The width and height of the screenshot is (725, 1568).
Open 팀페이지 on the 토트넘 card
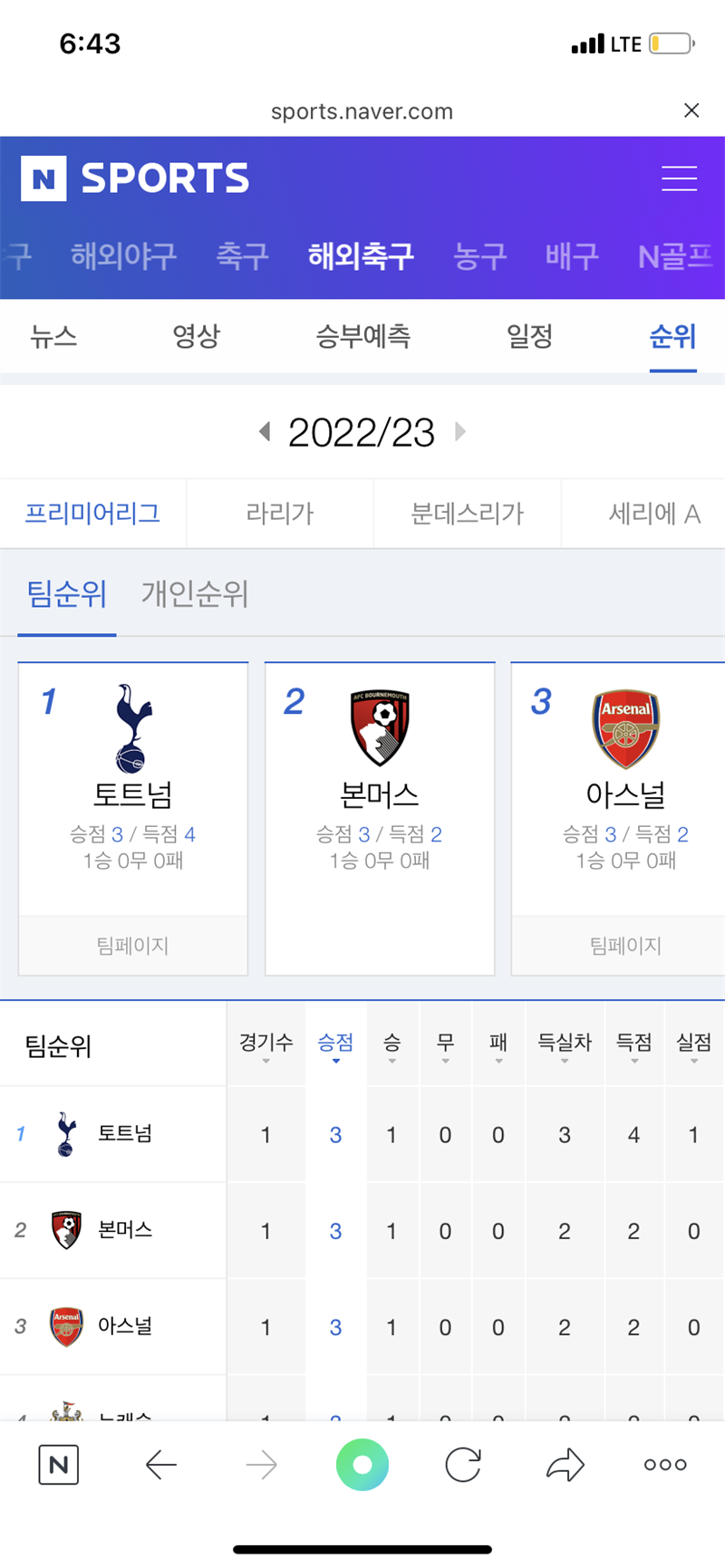[x=133, y=946]
